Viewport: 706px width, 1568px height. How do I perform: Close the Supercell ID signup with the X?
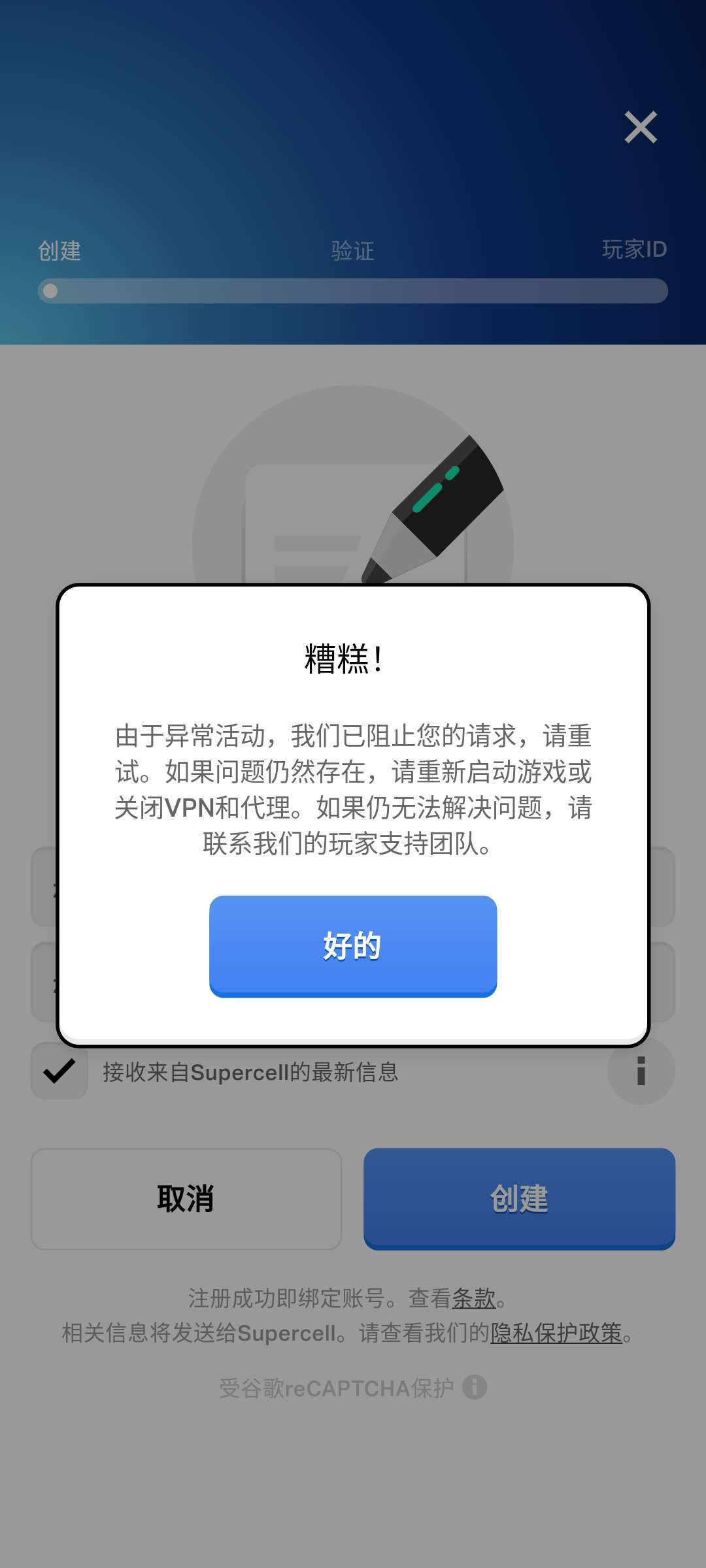tap(641, 128)
